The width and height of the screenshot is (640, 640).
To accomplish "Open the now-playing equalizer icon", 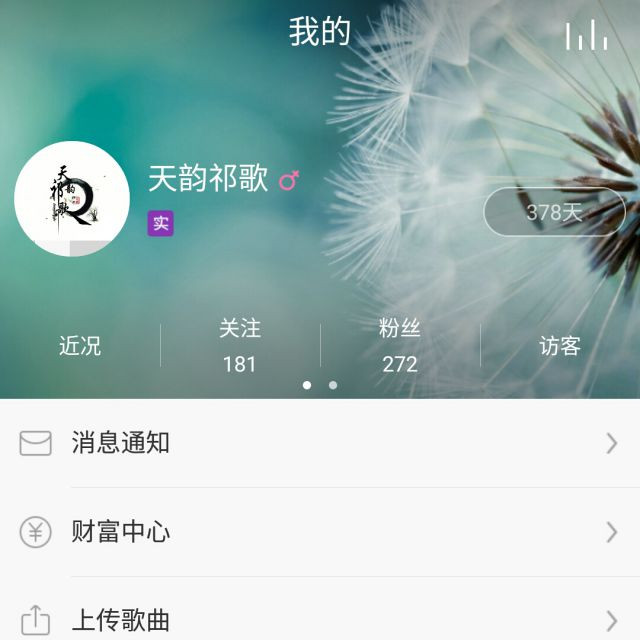I will 586,35.
